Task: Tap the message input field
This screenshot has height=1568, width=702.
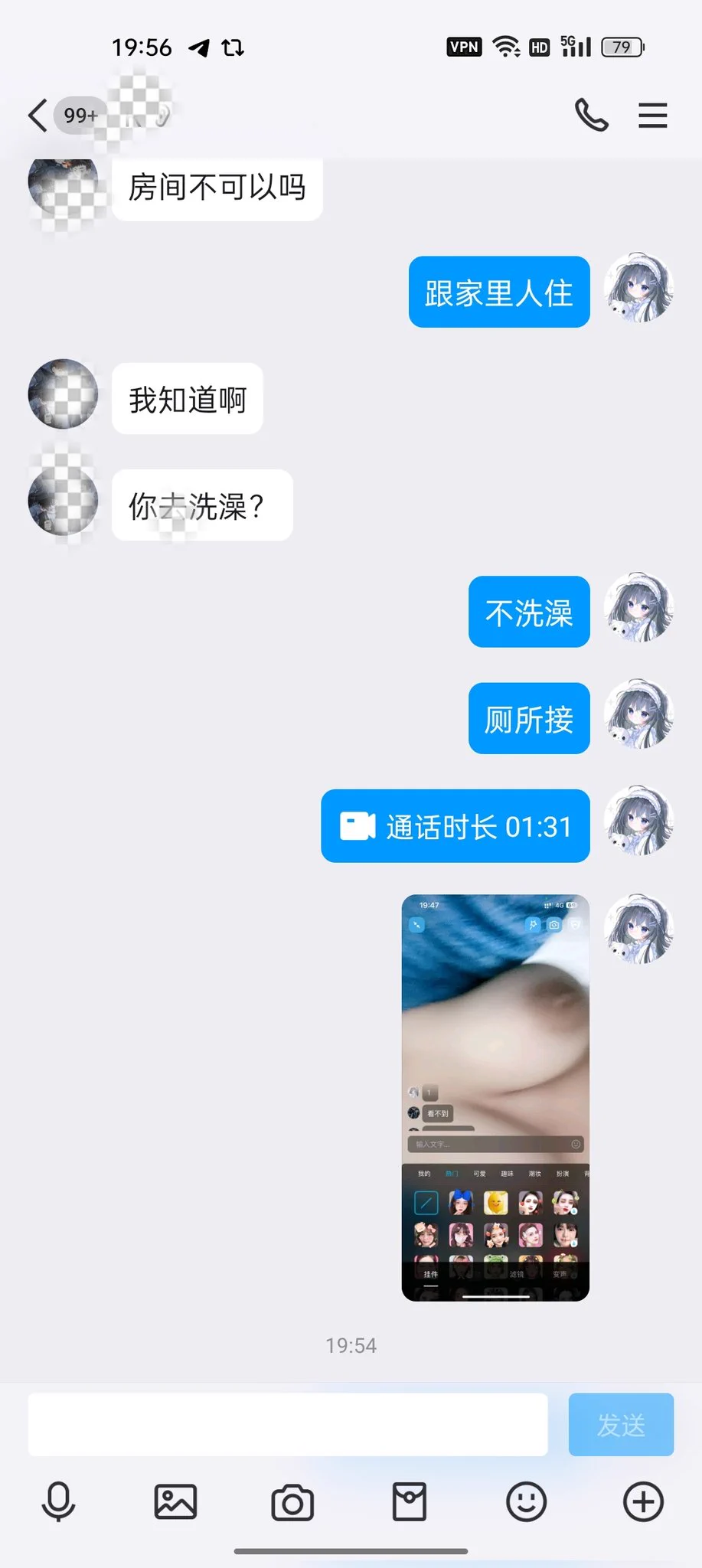Action: 287,1424
